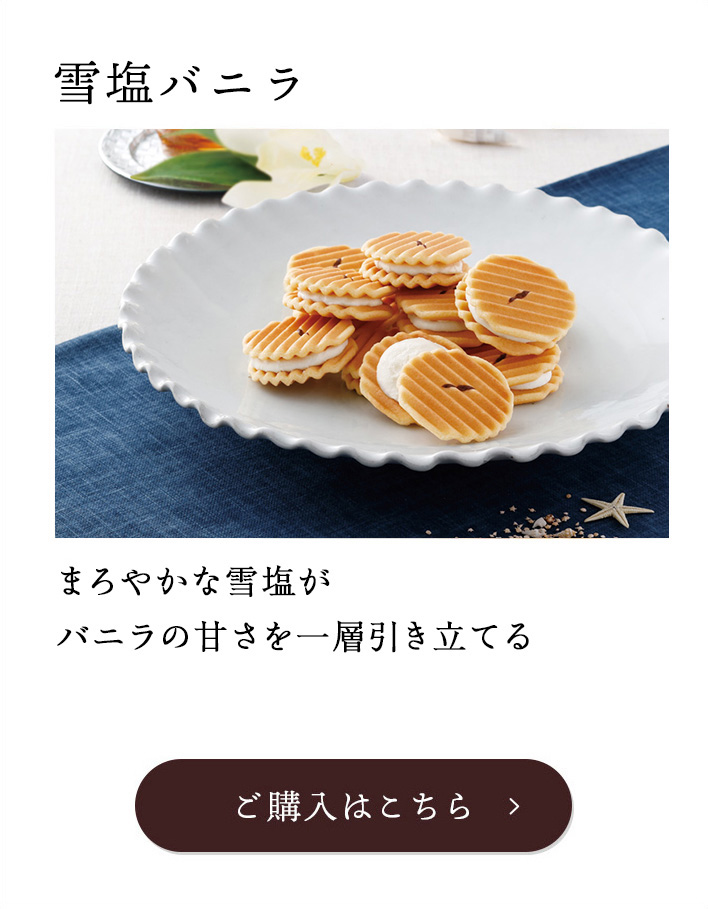
Task: Tap the ご購入はこちら purchase button
Action: (353, 805)
